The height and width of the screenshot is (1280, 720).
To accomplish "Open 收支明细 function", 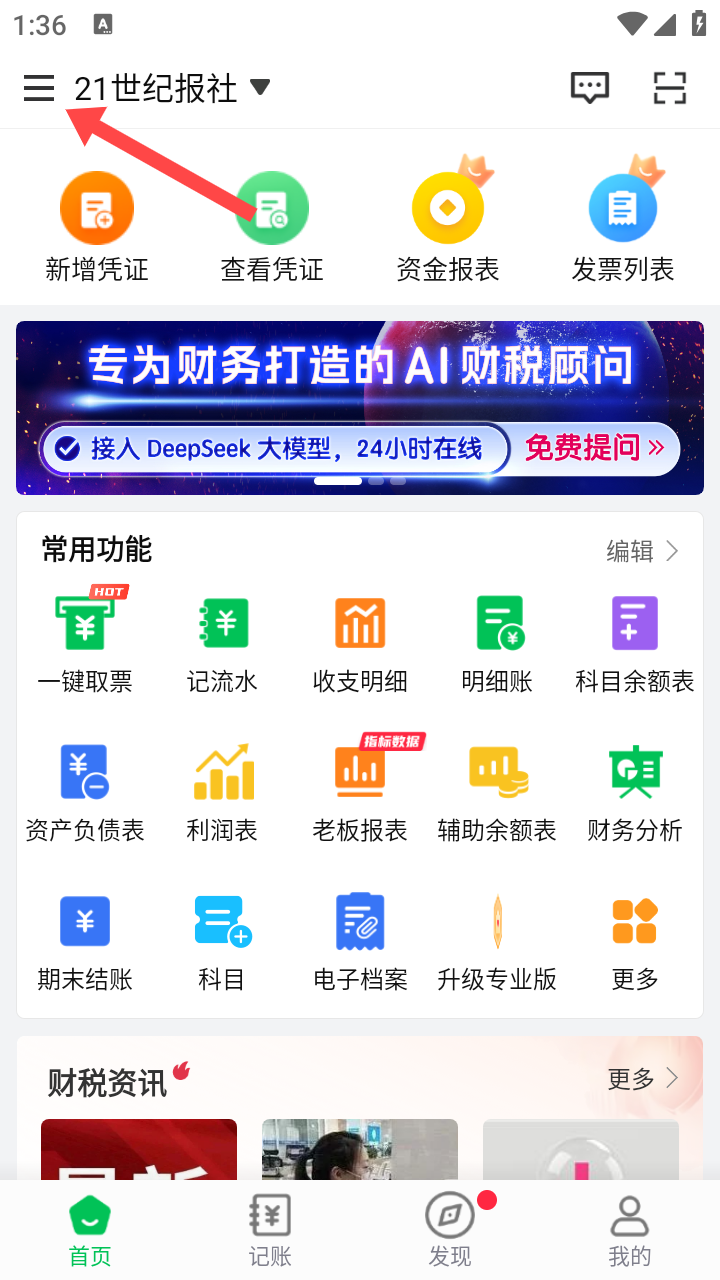I will (x=360, y=641).
